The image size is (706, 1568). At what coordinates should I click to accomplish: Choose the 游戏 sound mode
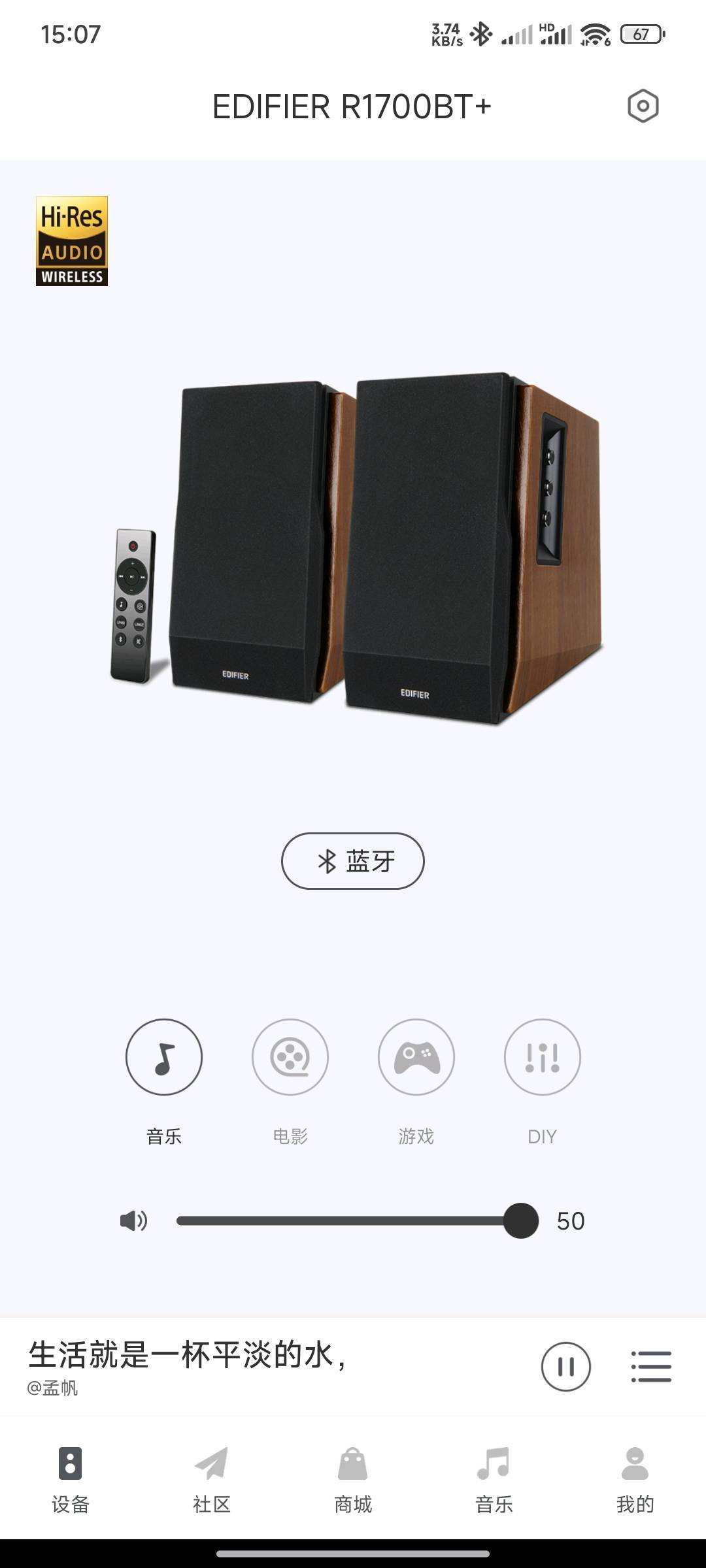(416, 1057)
